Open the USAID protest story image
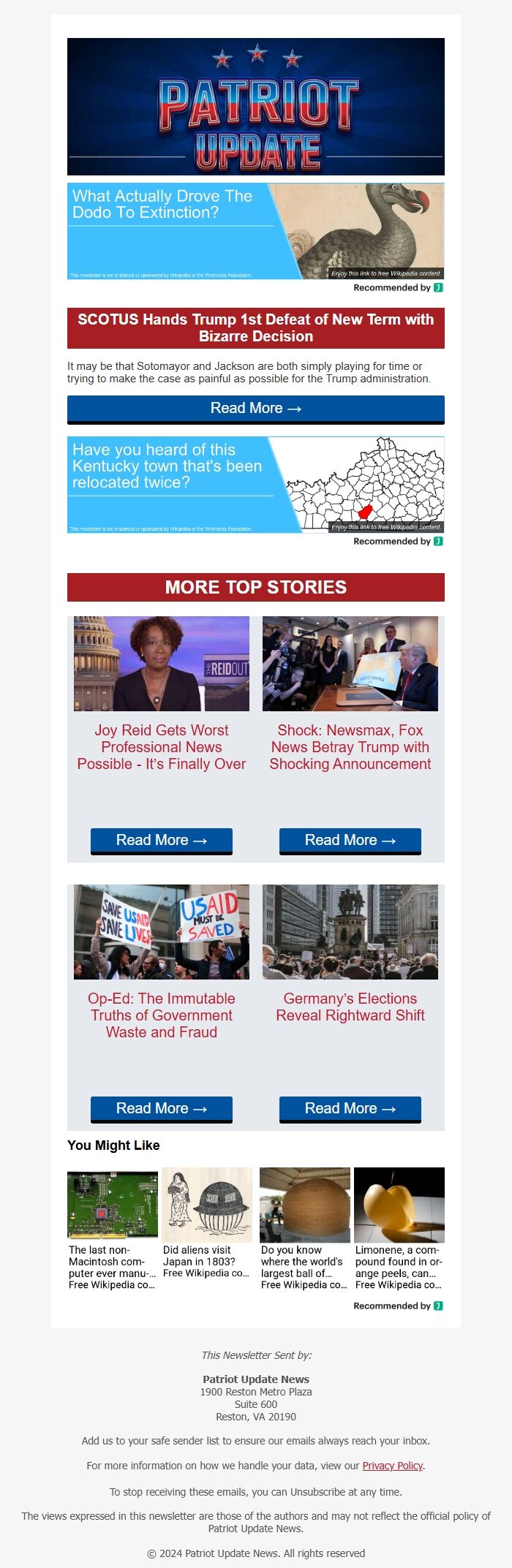512x1568 pixels. click(x=161, y=932)
